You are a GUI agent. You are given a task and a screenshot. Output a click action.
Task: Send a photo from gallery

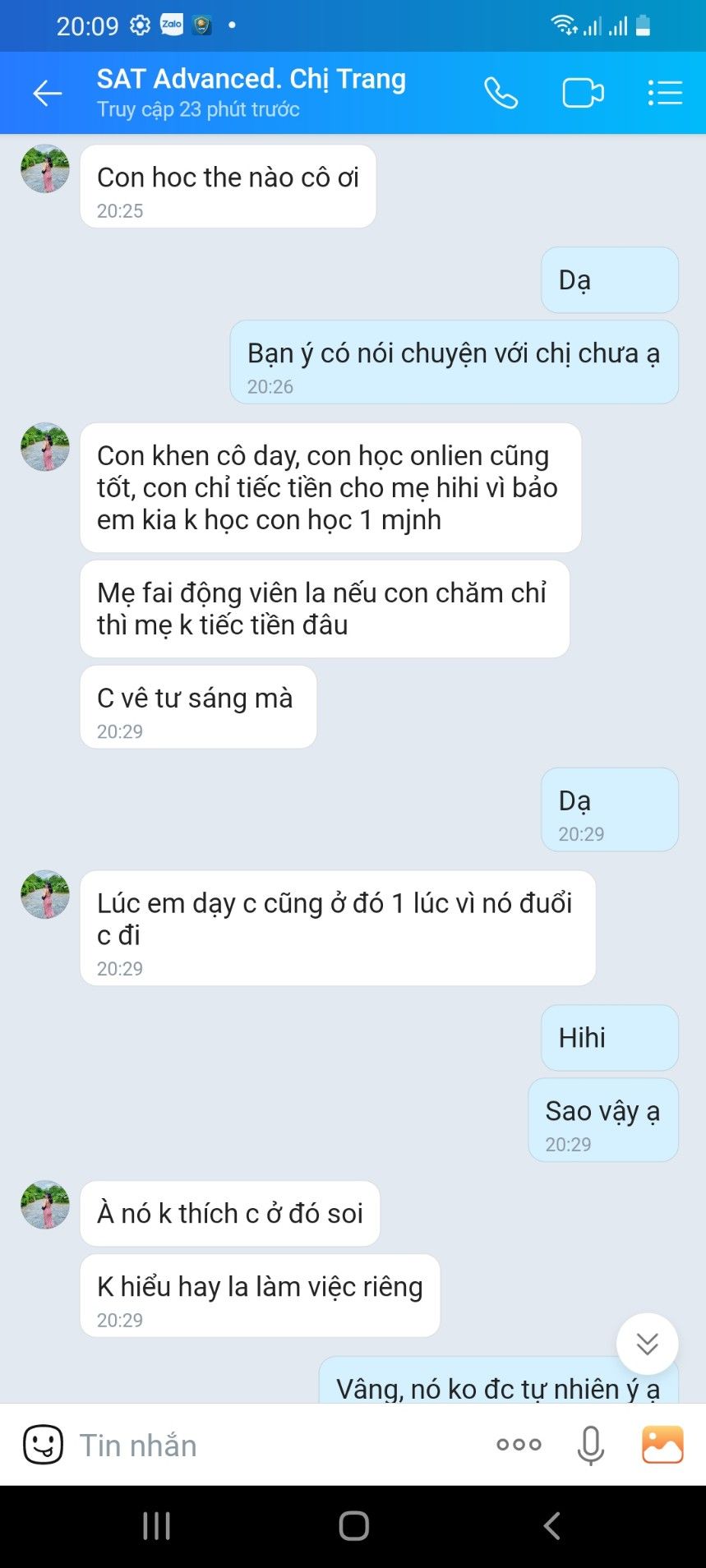(662, 1445)
